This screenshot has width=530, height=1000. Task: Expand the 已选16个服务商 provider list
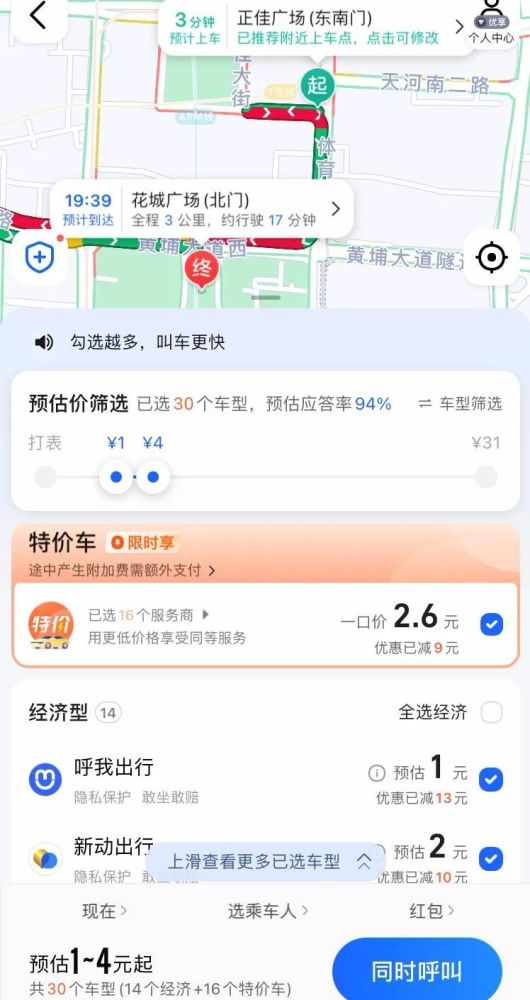pos(149,615)
